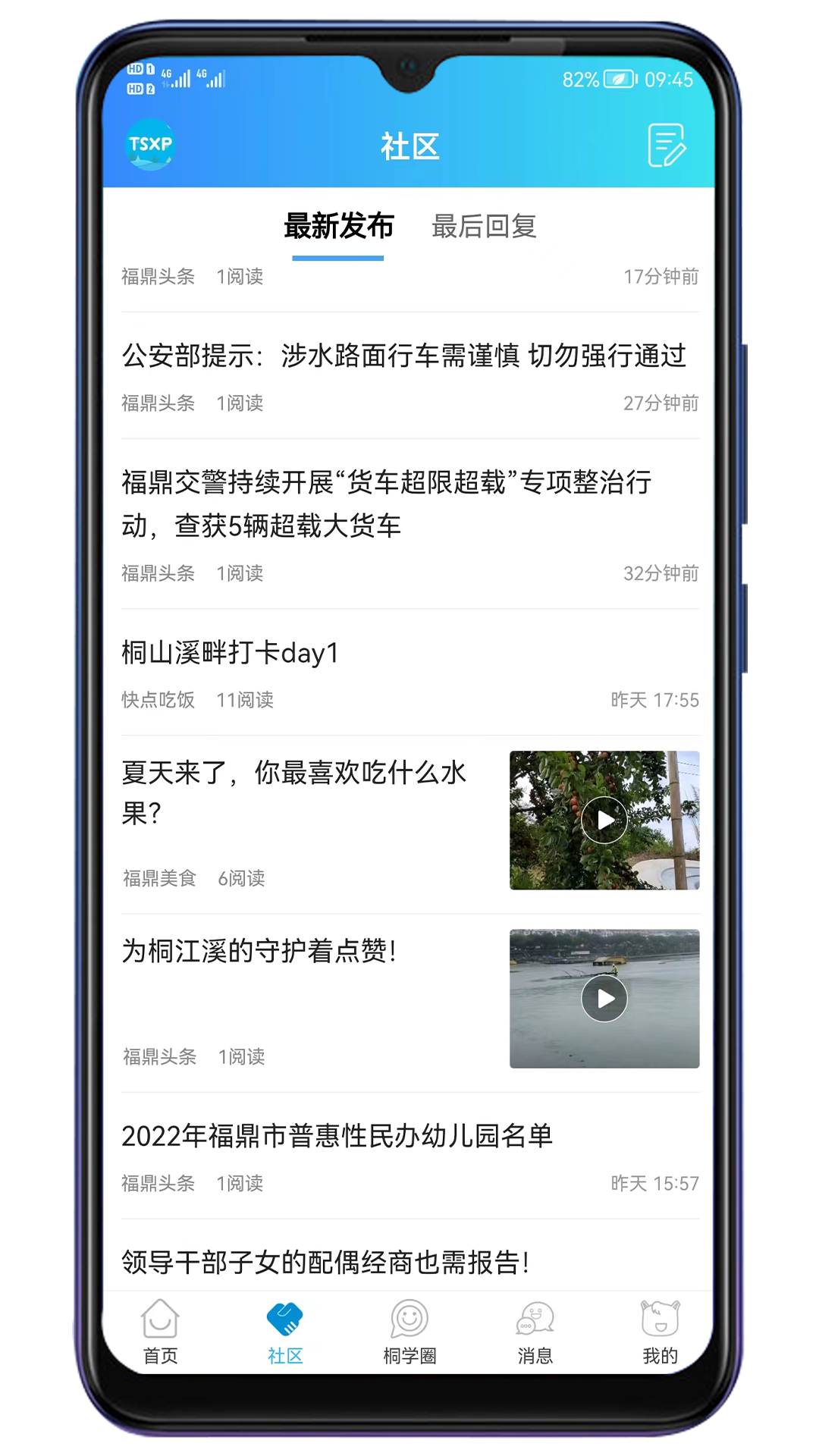Play the video on 为桐江溪的守护着点赞
The height and width of the screenshot is (1456, 819).
[x=604, y=999]
